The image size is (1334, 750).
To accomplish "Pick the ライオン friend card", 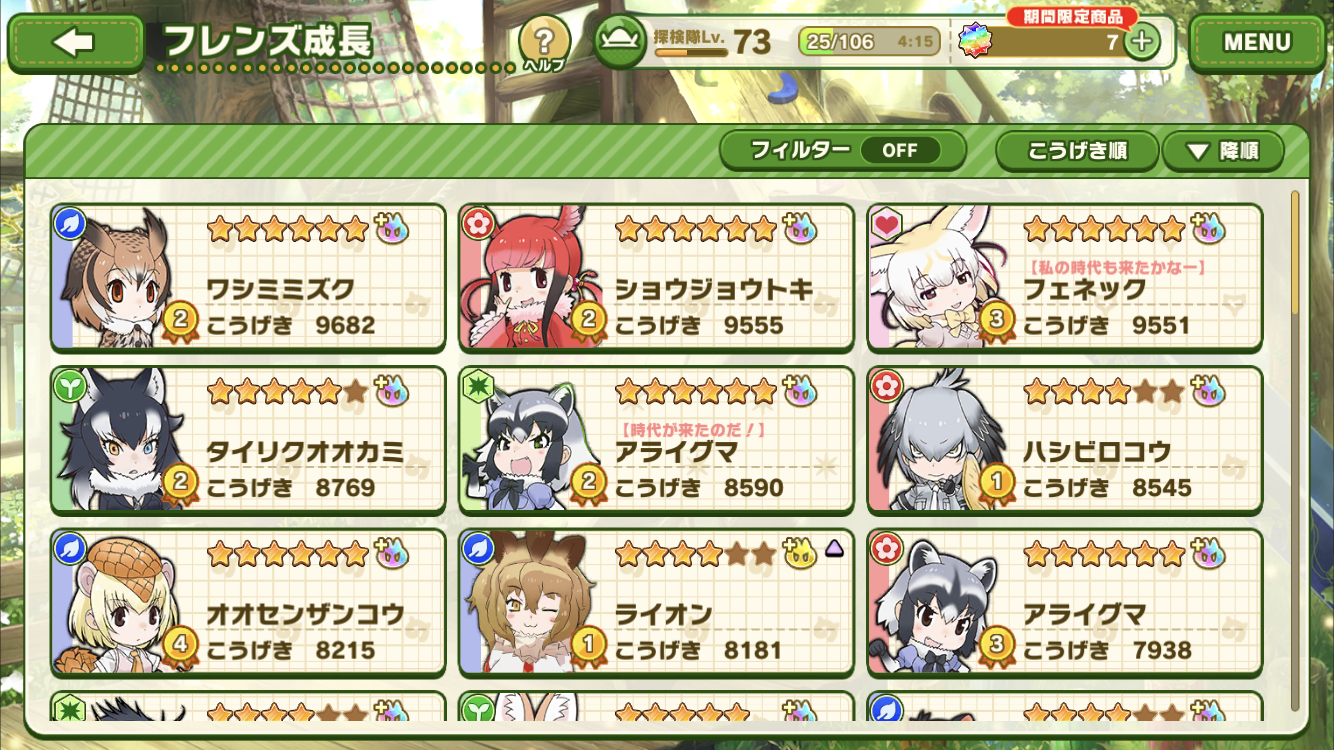I will pyautogui.click(x=656, y=603).
